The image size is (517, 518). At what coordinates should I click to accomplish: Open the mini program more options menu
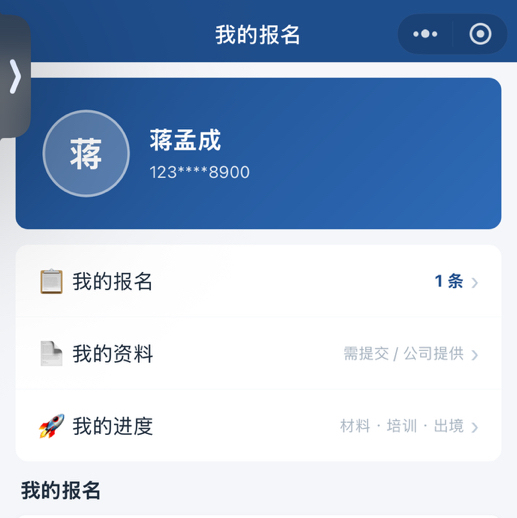(x=425, y=34)
